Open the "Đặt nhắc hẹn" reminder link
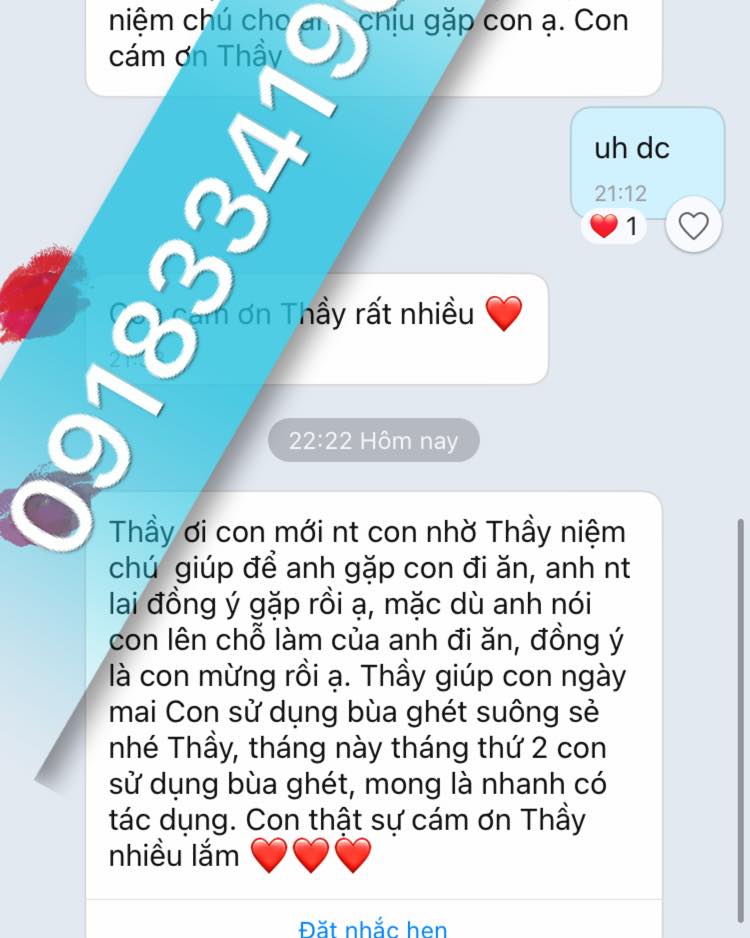This screenshot has width=750, height=938. click(373, 927)
